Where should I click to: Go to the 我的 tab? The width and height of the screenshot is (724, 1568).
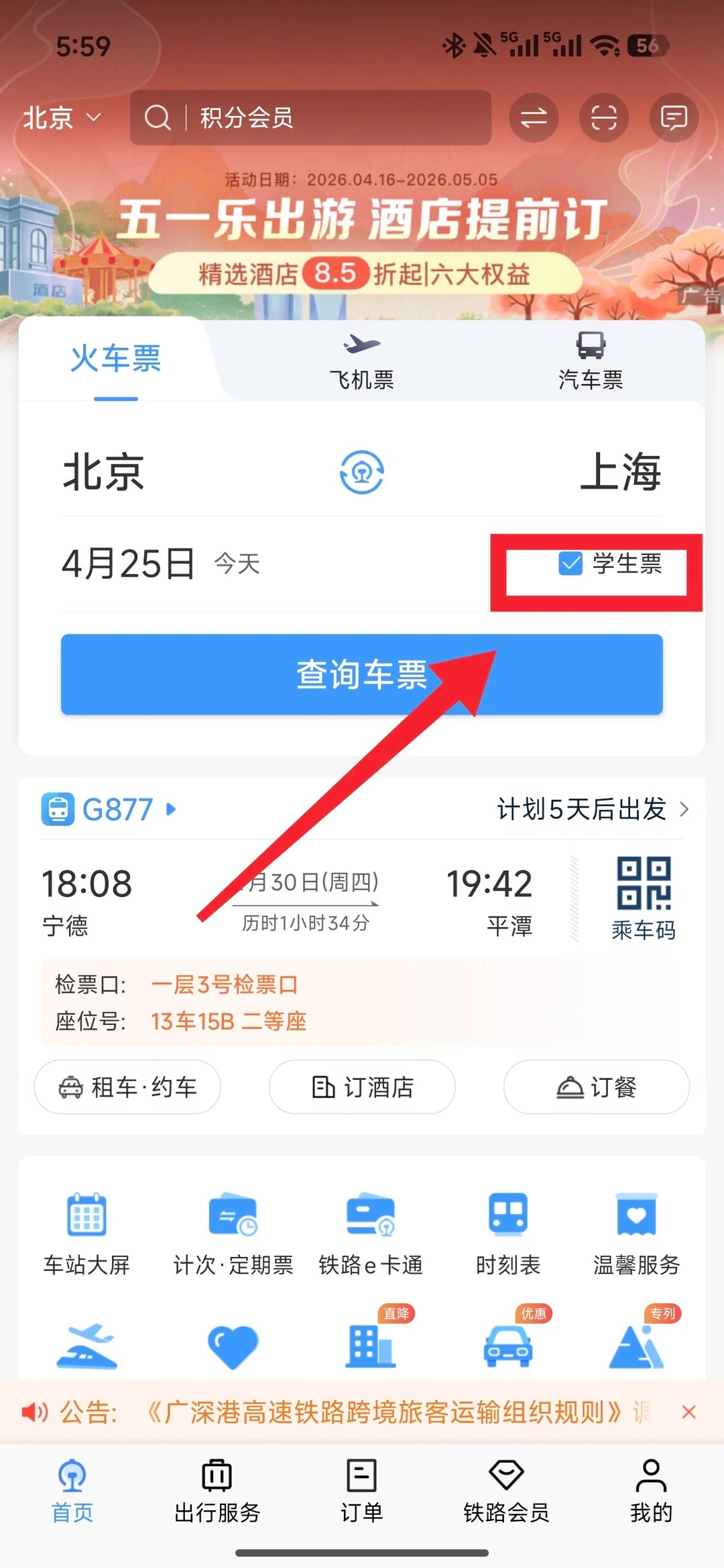point(651,1491)
